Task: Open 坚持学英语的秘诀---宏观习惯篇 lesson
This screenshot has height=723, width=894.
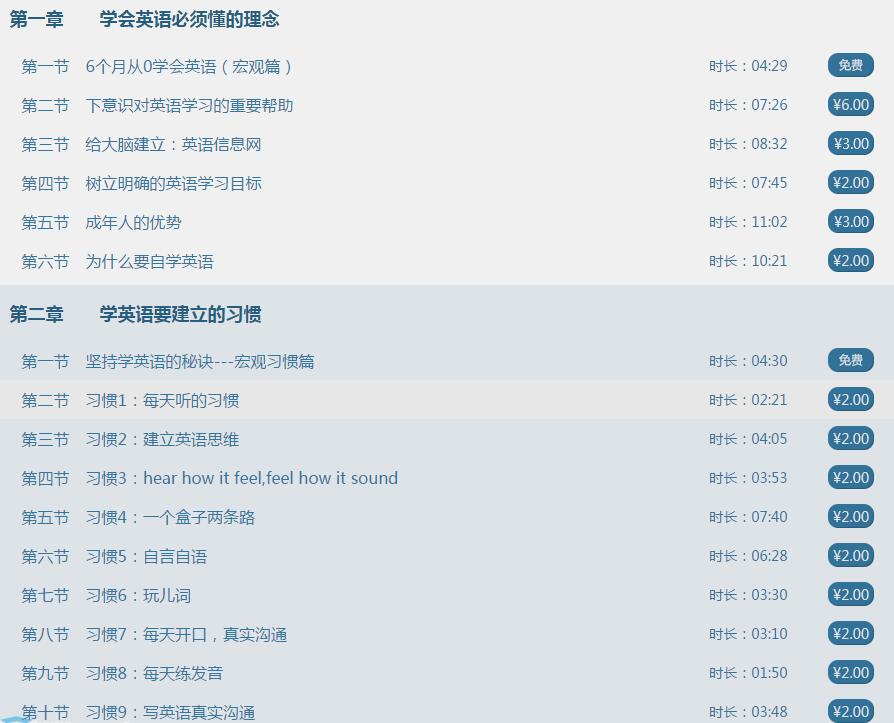Action: [x=199, y=362]
